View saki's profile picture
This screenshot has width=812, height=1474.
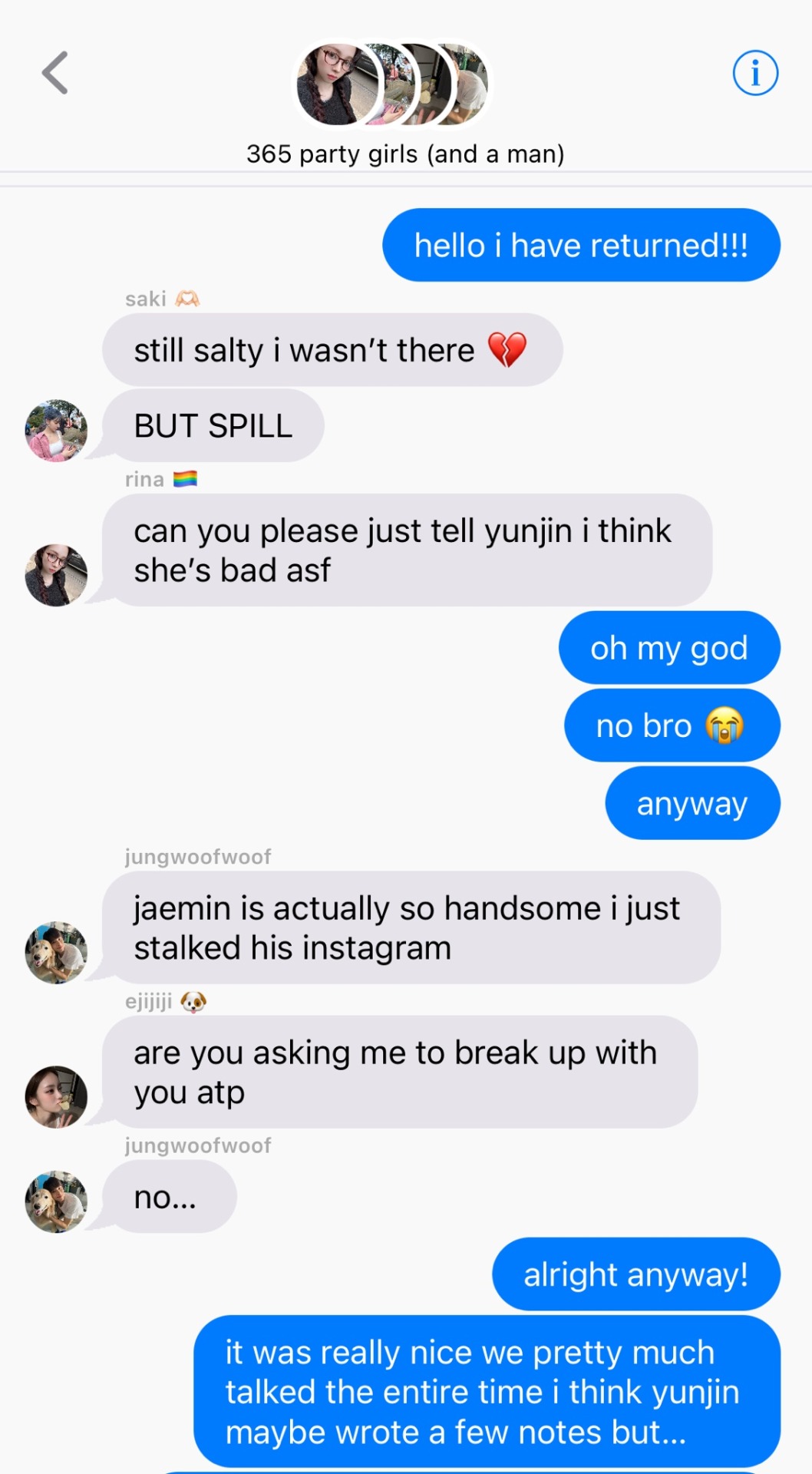56,430
